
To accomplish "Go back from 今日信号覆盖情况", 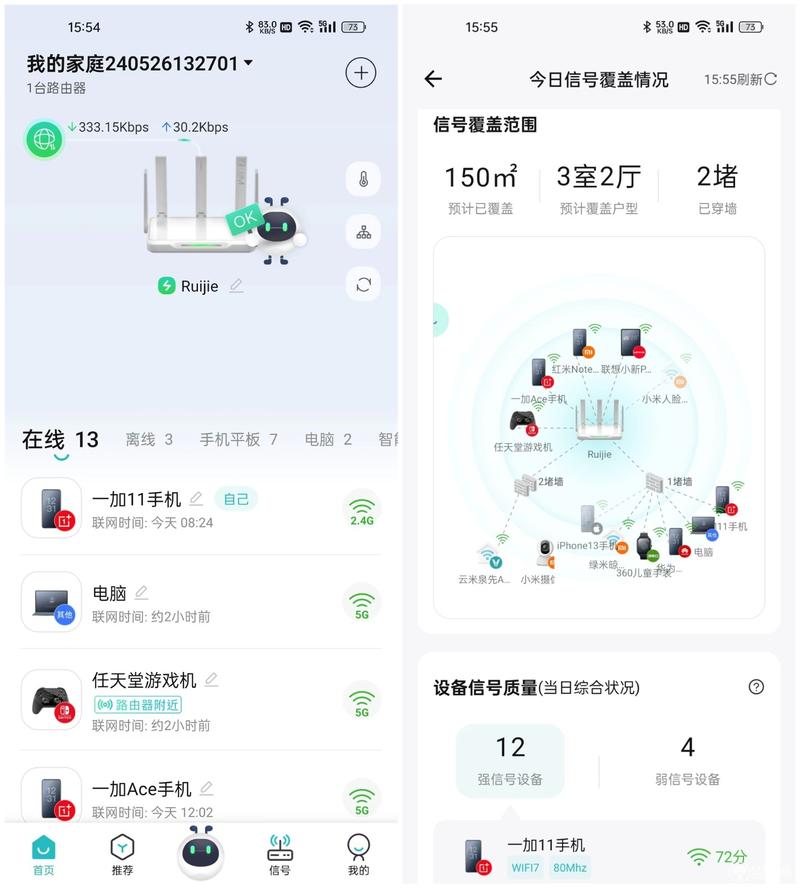I will [433, 79].
